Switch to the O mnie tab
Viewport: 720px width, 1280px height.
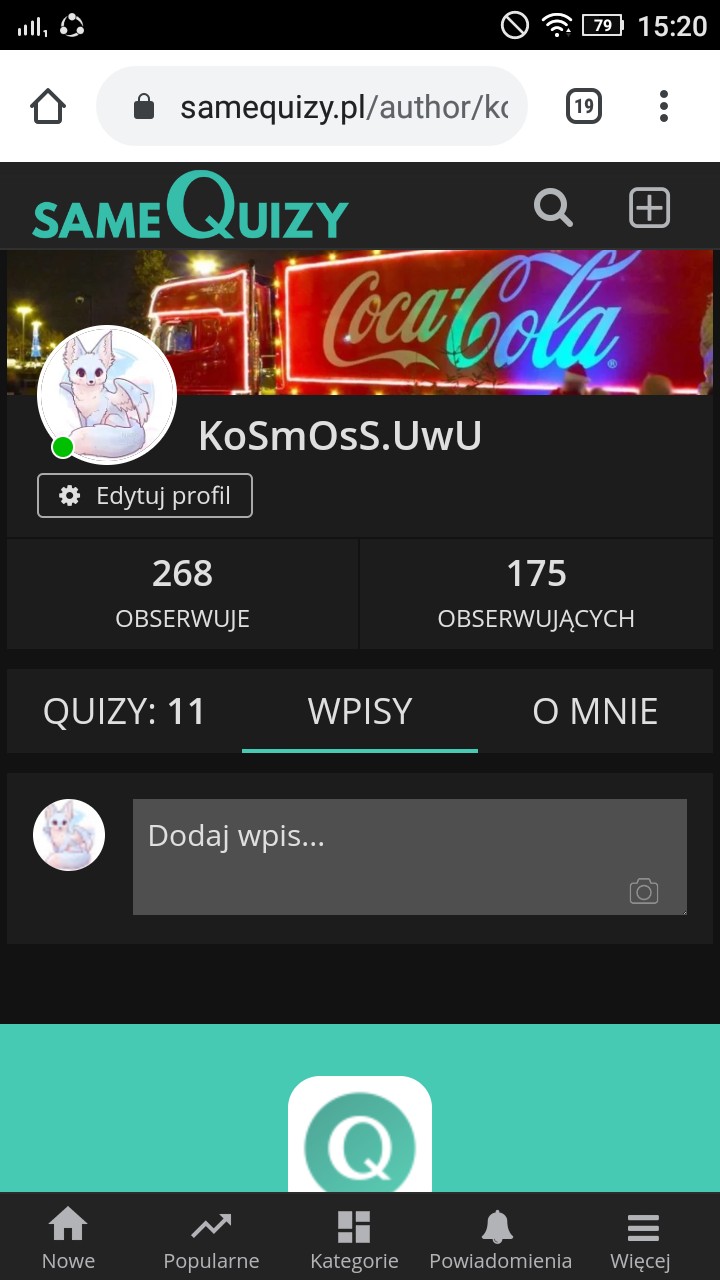(595, 711)
